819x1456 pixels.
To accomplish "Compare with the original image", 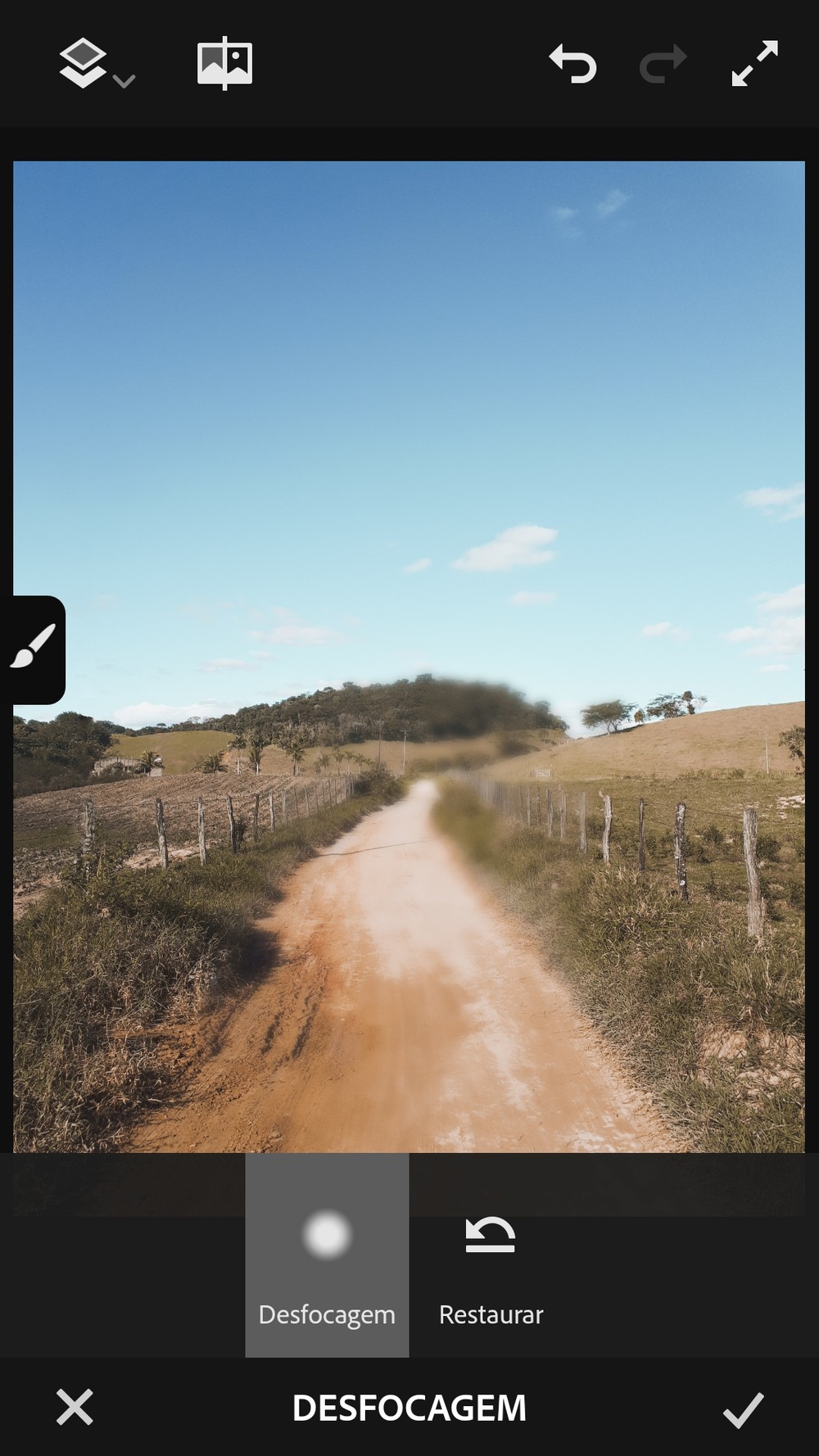I will coord(224,63).
